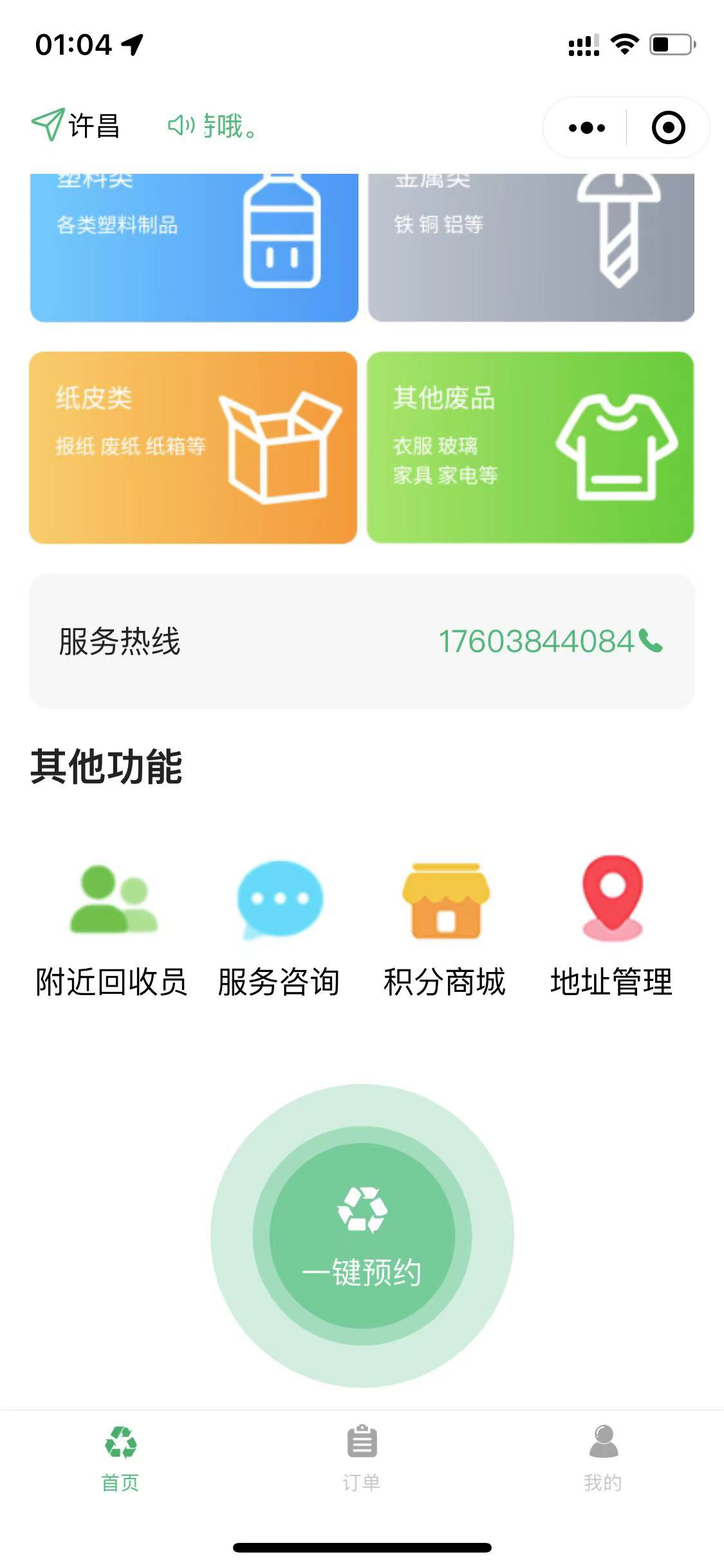Select the 纸皮类 paper category card
This screenshot has width=724, height=1568.
[193, 447]
